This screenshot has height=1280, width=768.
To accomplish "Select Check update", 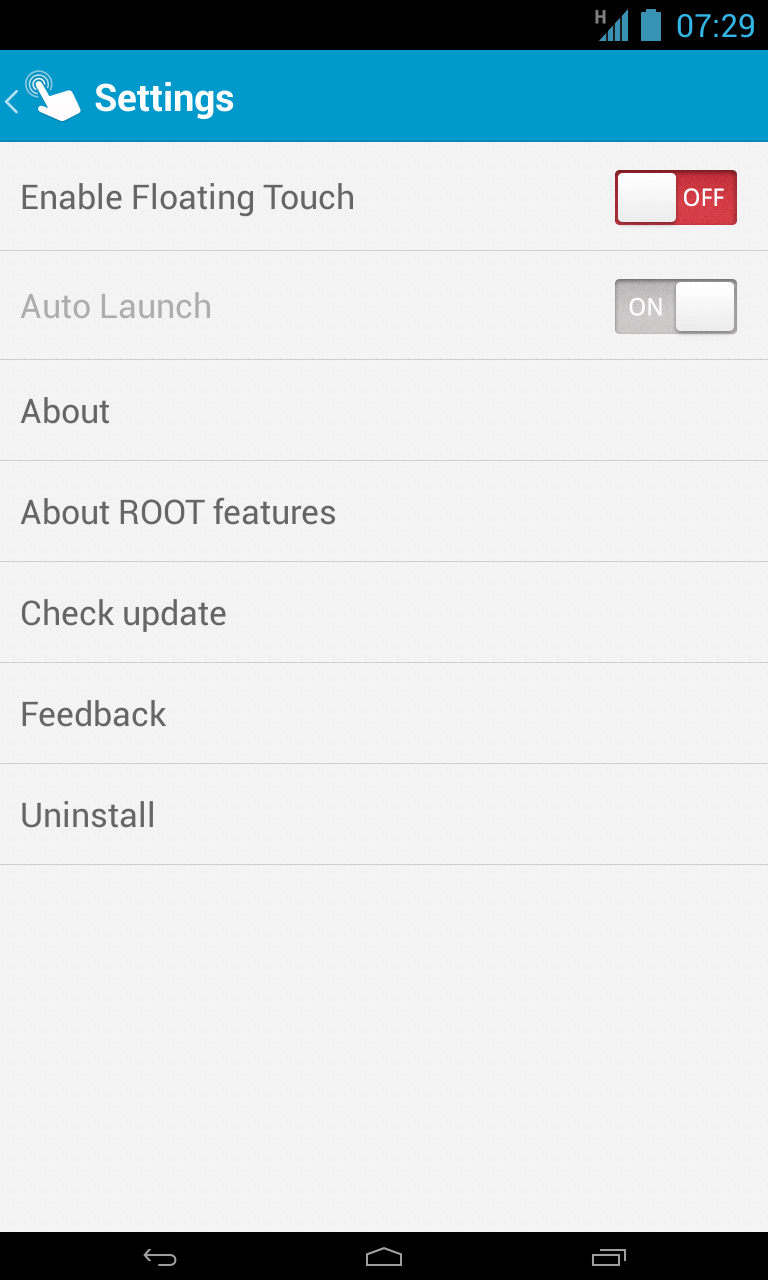I will [x=384, y=613].
